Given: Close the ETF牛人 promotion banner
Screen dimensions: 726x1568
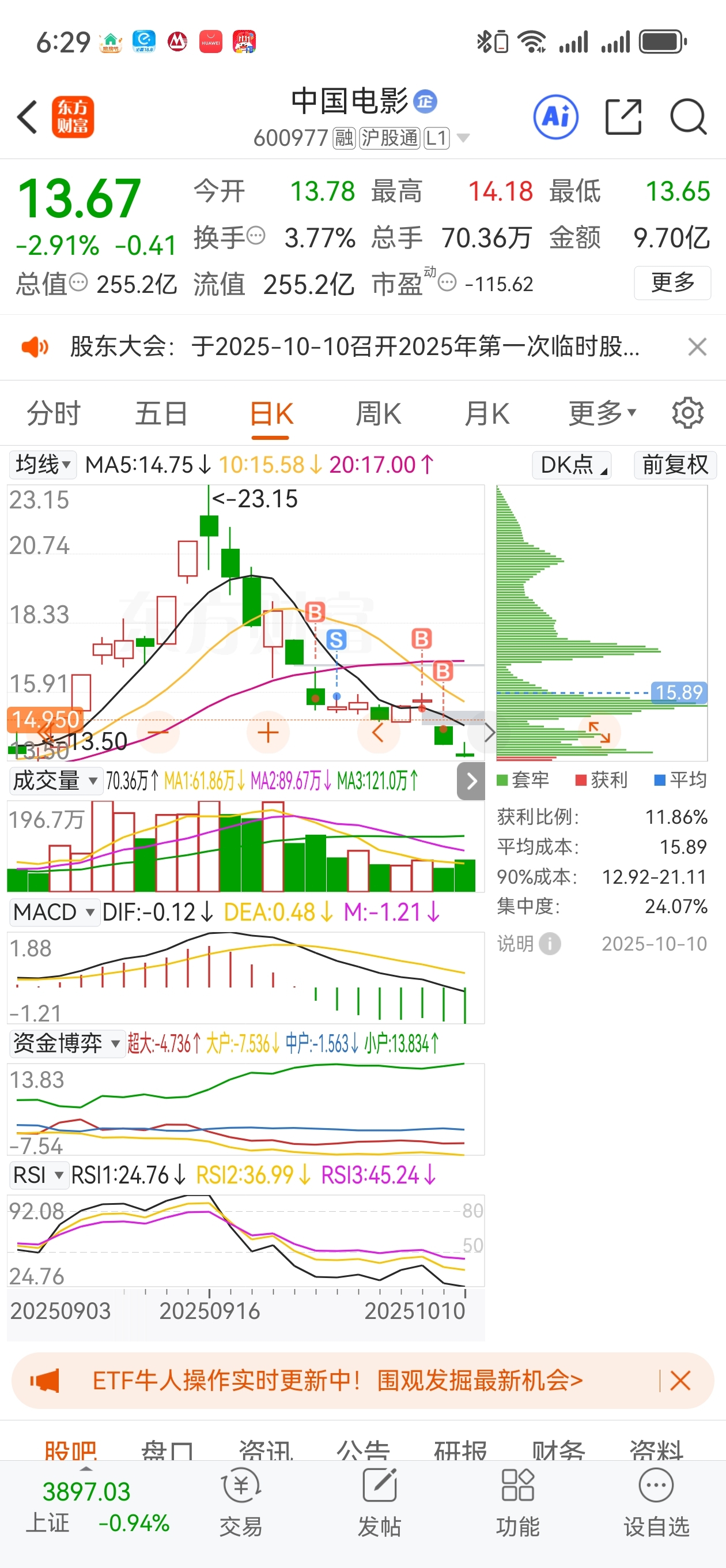Looking at the screenshot, I should coord(680,1381).
